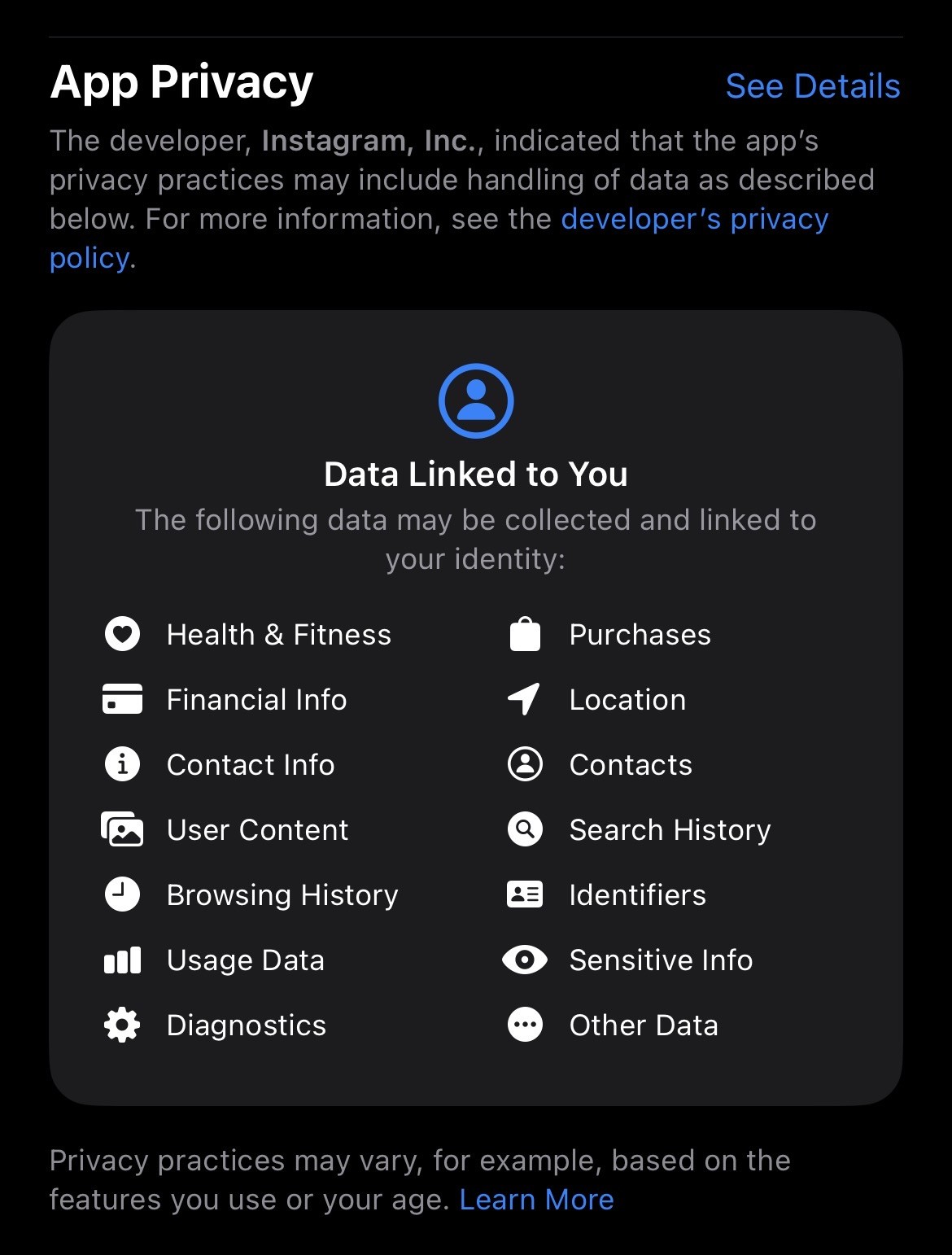Open See Details for App Privacy

(812, 86)
